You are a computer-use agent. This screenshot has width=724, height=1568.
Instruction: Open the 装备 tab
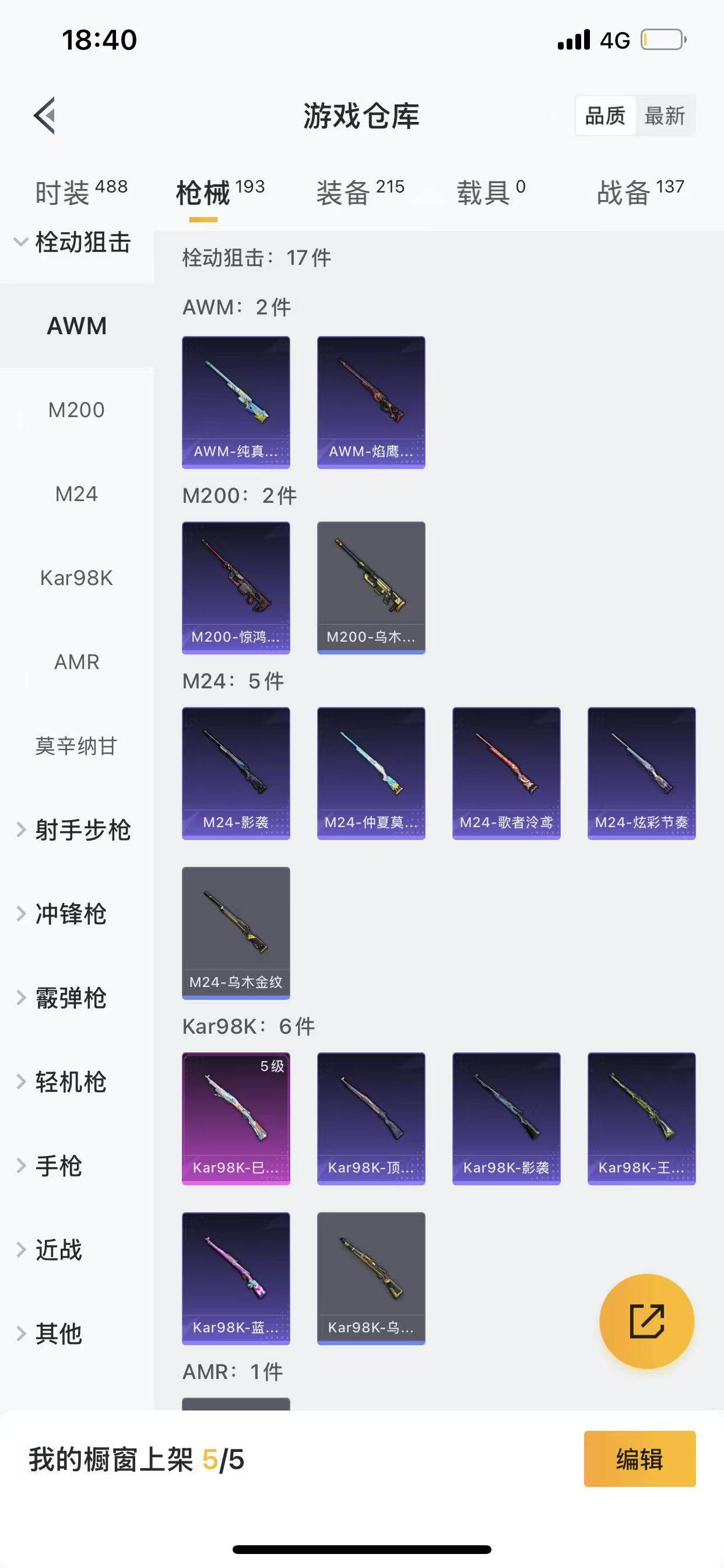(x=360, y=192)
